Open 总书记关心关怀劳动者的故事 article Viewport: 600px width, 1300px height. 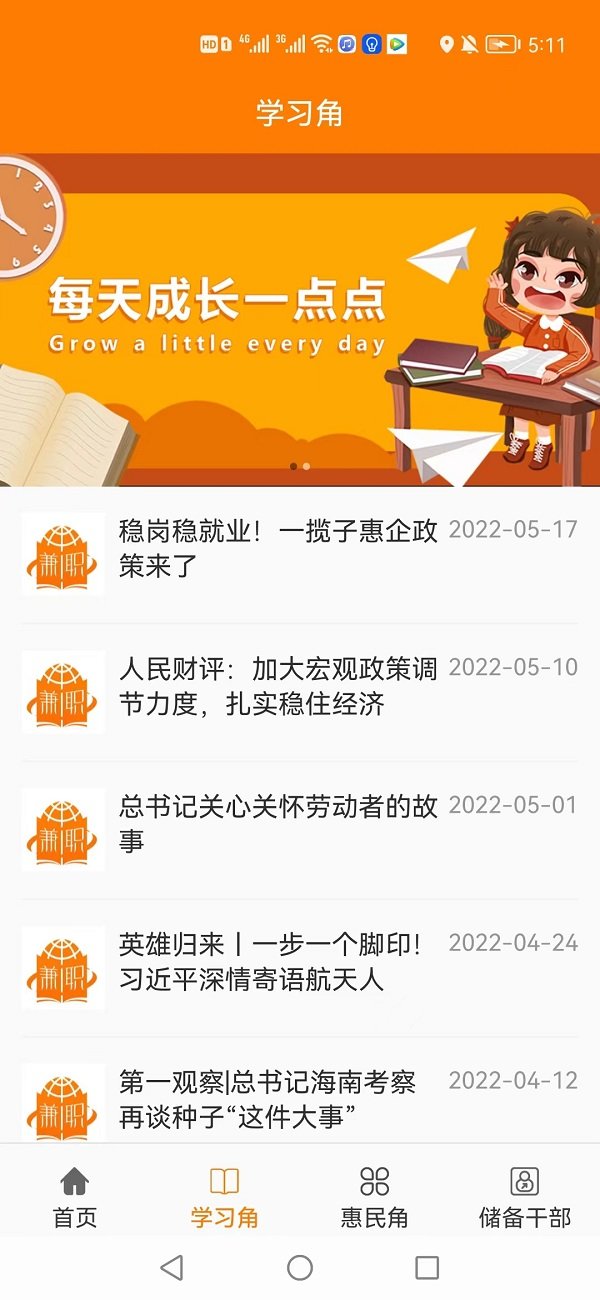coord(278,824)
